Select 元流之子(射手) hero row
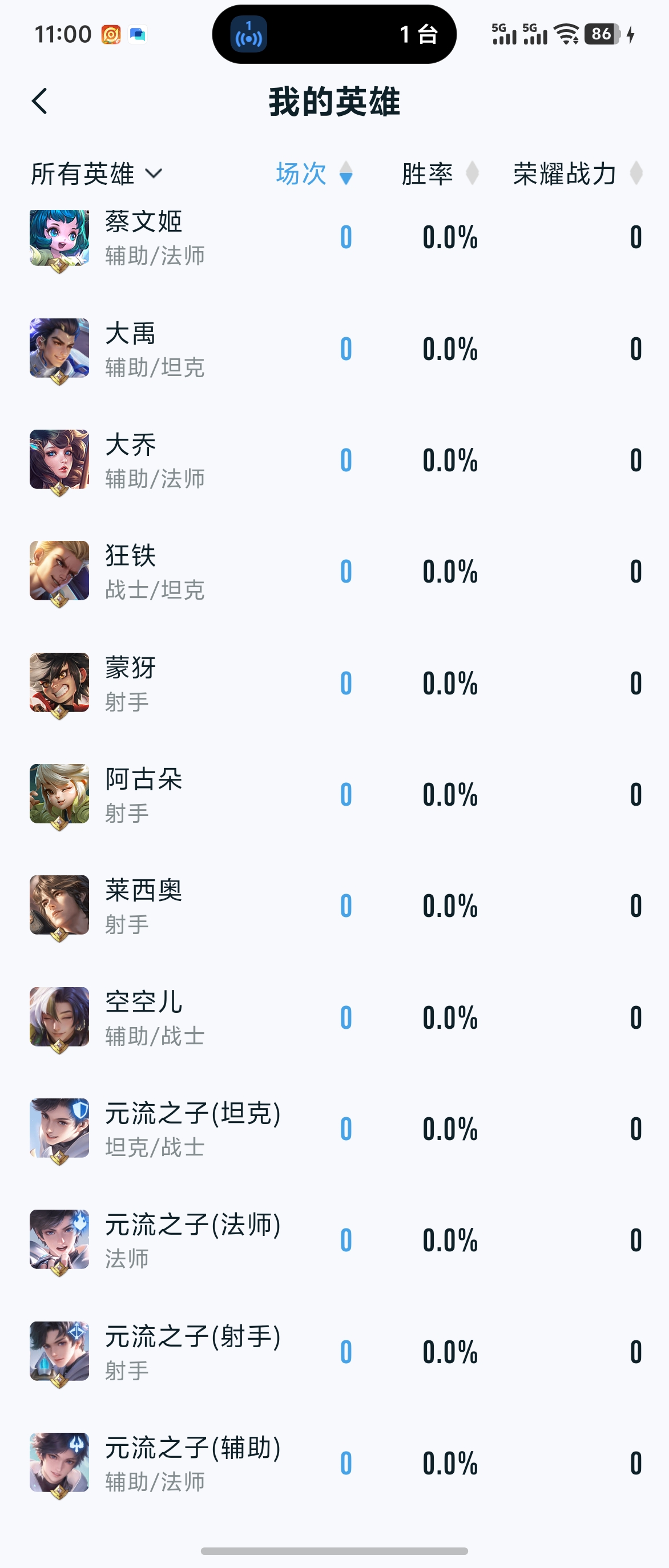Viewport: 669px width, 1568px height. 192,1352
